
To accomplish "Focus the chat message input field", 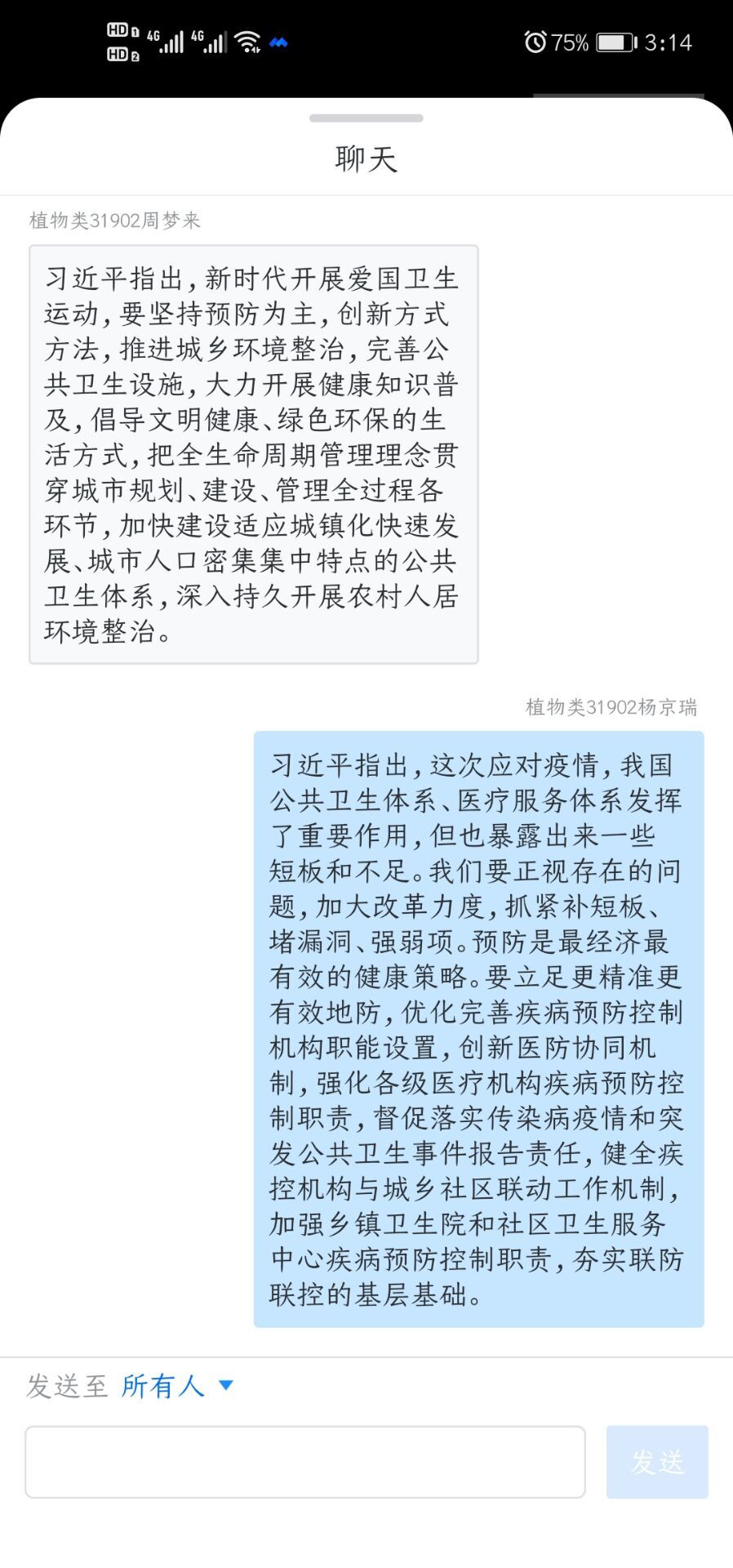I will point(304,1462).
